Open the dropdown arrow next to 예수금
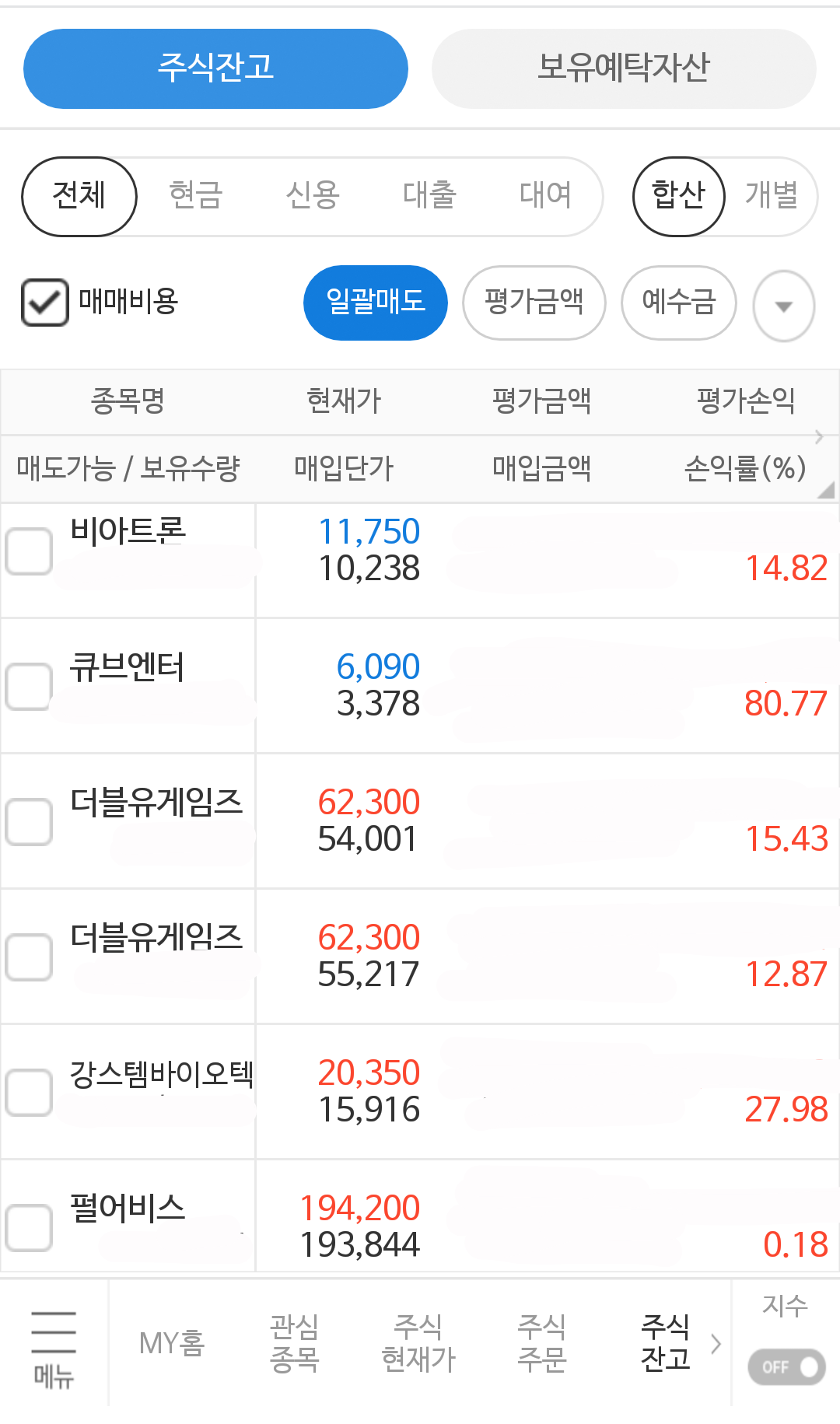The image size is (840, 1424). tap(783, 306)
